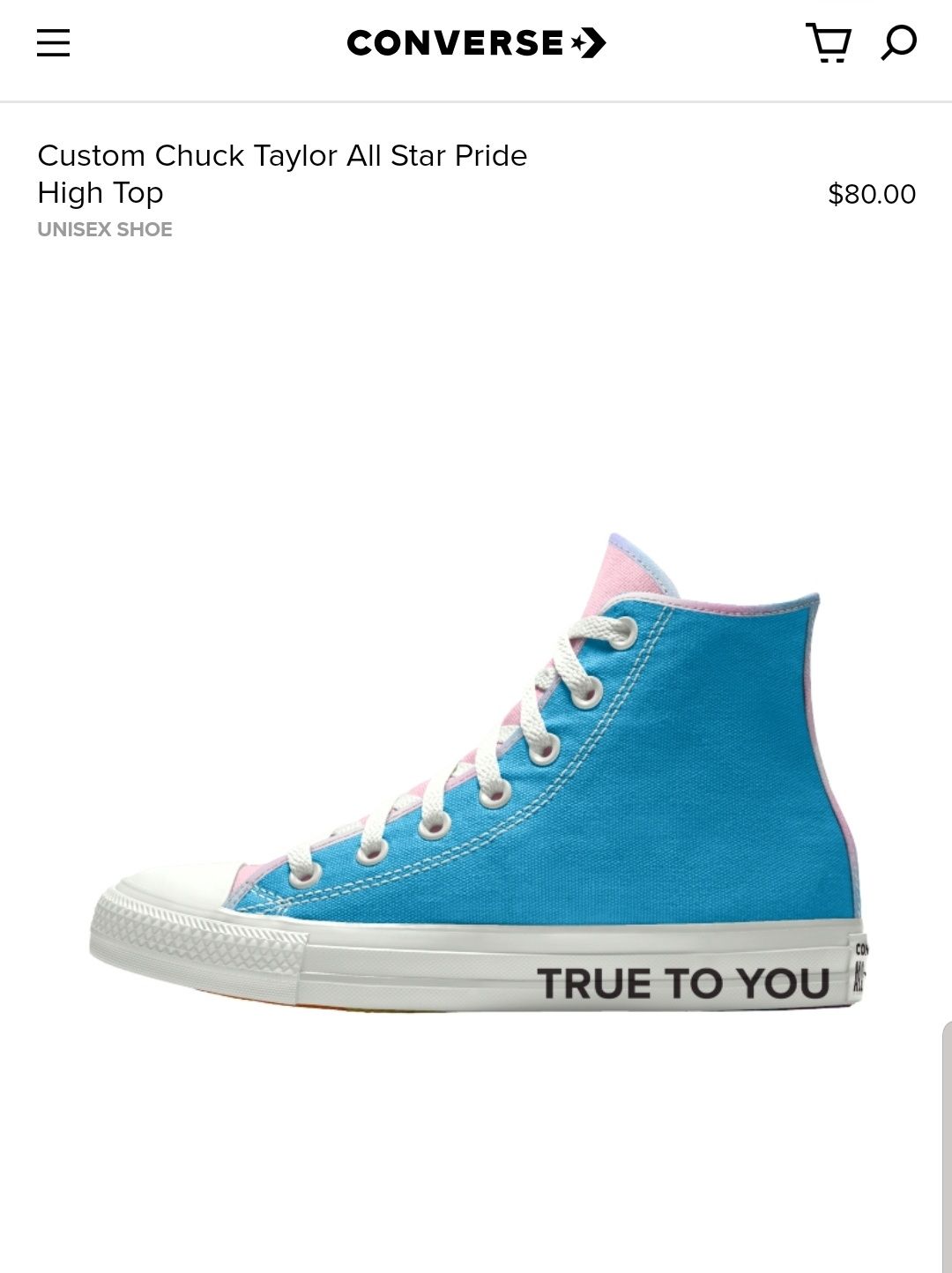Image resolution: width=952 pixels, height=1273 pixels.
Task: Tap the magnifying glass in the header
Action: pyautogui.click(x=898, y=42)
